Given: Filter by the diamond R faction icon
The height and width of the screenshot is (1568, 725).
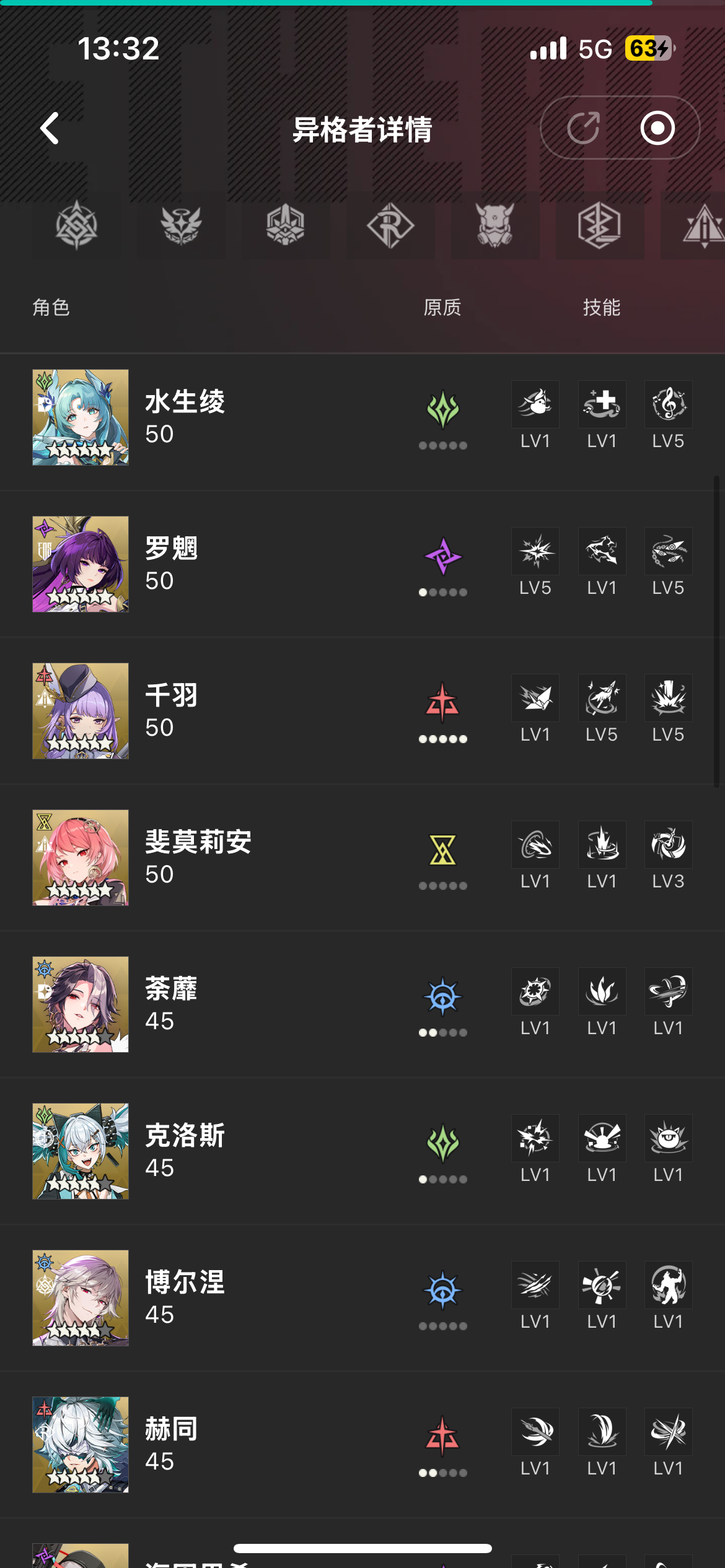Looking at the screenshot, I should tap(390, 225).
